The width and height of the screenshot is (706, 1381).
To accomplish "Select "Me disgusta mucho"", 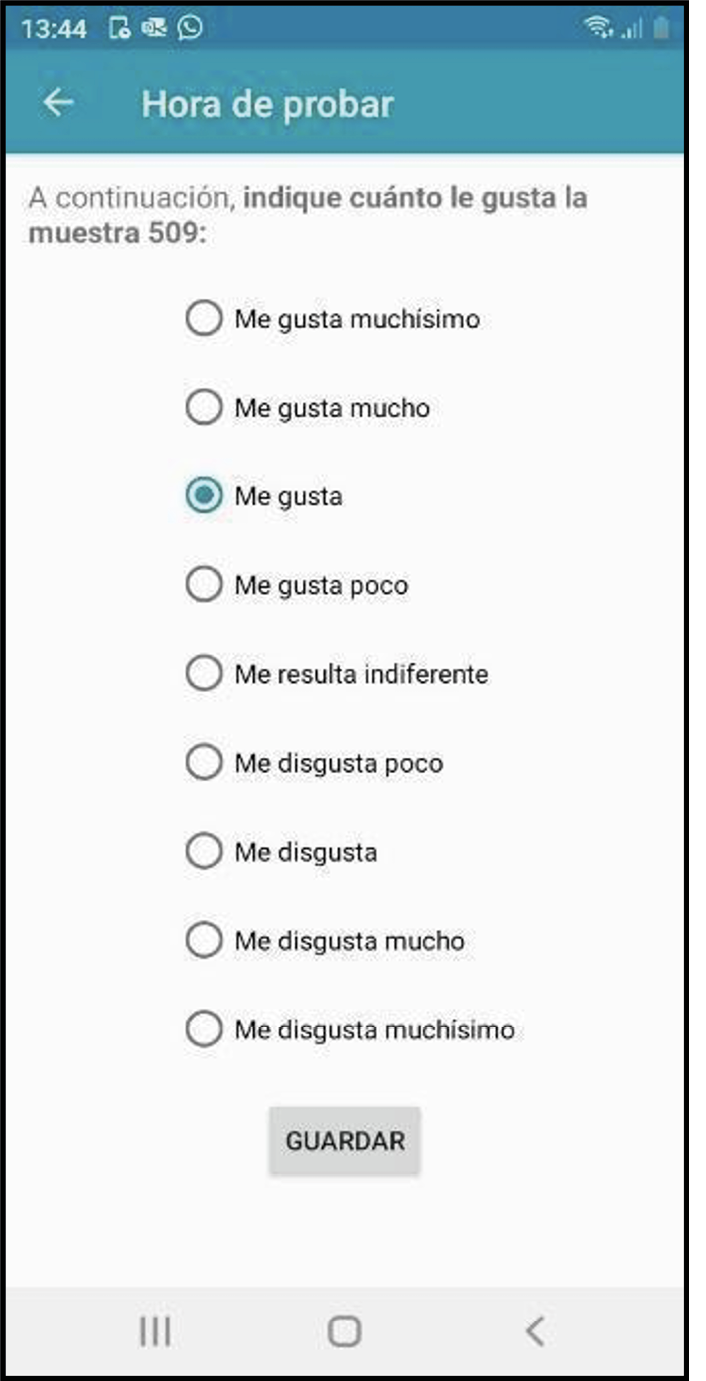I will [204, 941].
